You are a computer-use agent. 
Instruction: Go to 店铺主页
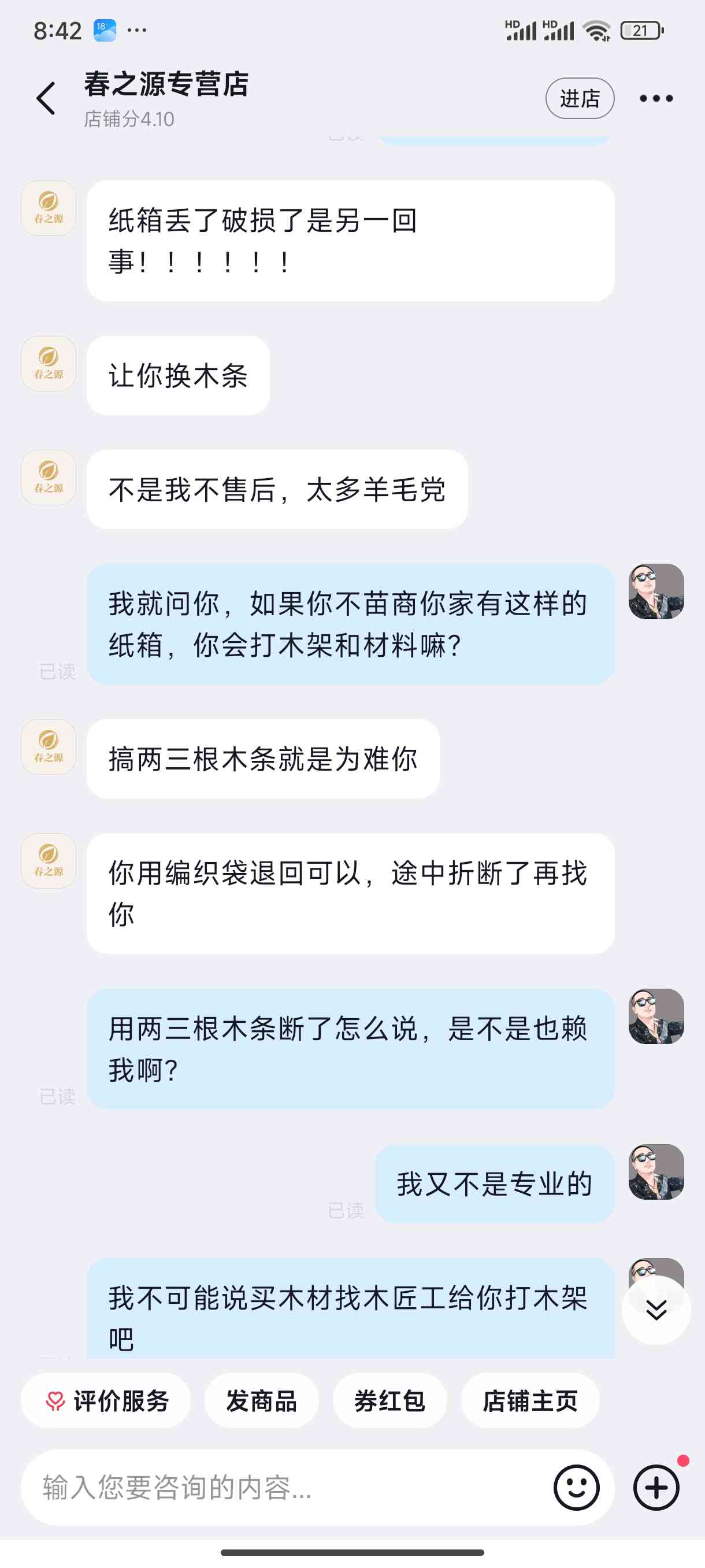pyautogui.click(x=530, y=1400)
